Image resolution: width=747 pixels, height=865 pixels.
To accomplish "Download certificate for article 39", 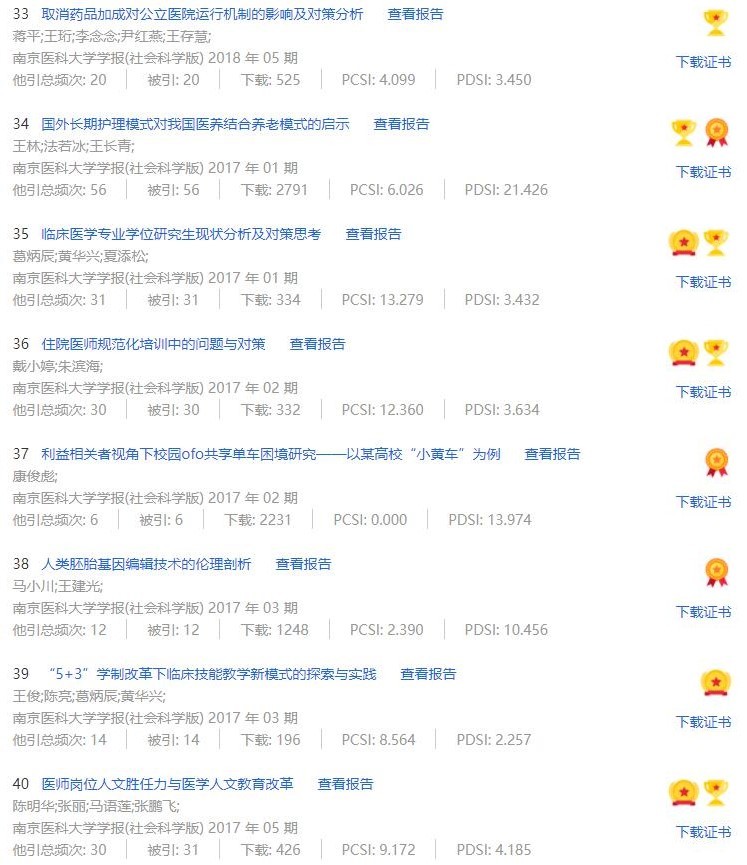I will (703, 722).
